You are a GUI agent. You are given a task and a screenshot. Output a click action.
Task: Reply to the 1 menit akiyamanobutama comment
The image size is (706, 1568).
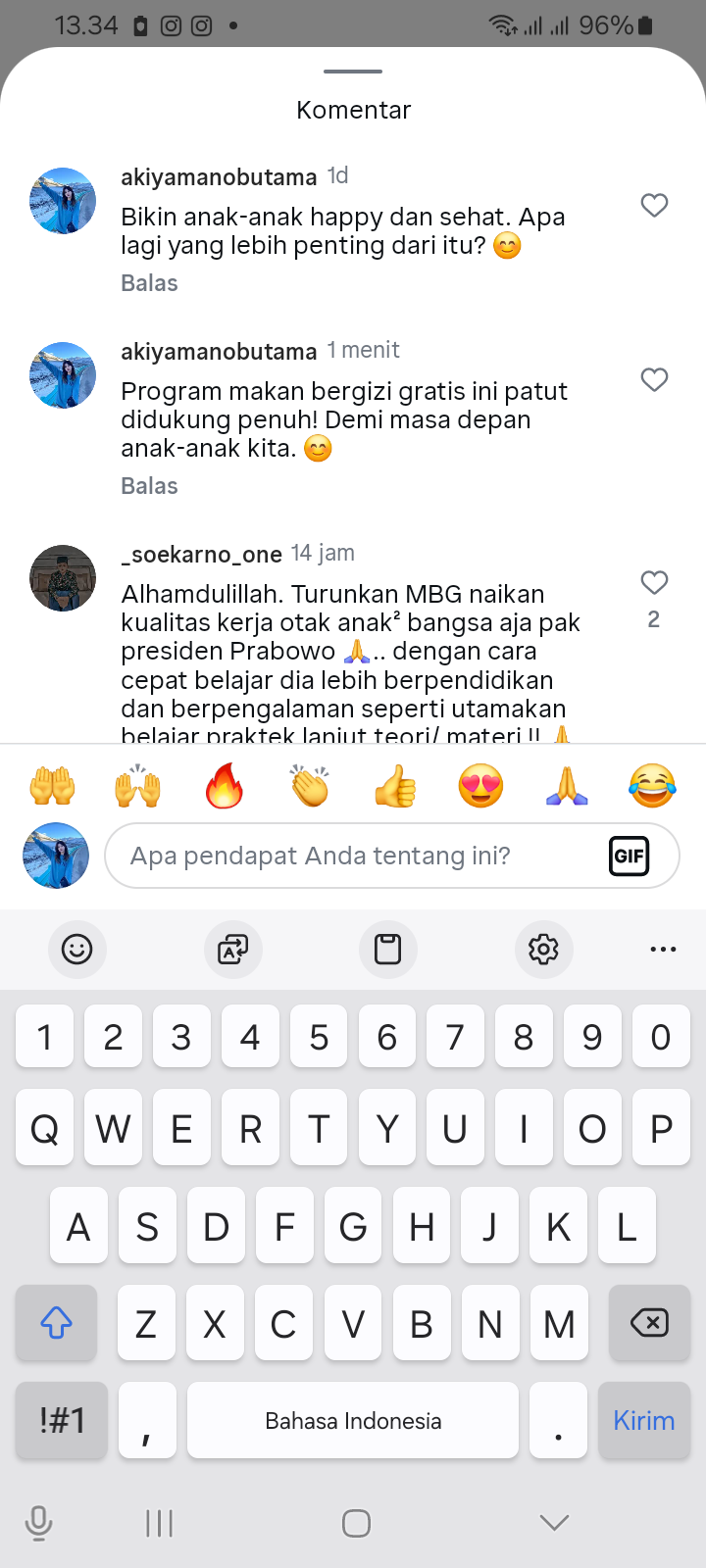point(149,486)
